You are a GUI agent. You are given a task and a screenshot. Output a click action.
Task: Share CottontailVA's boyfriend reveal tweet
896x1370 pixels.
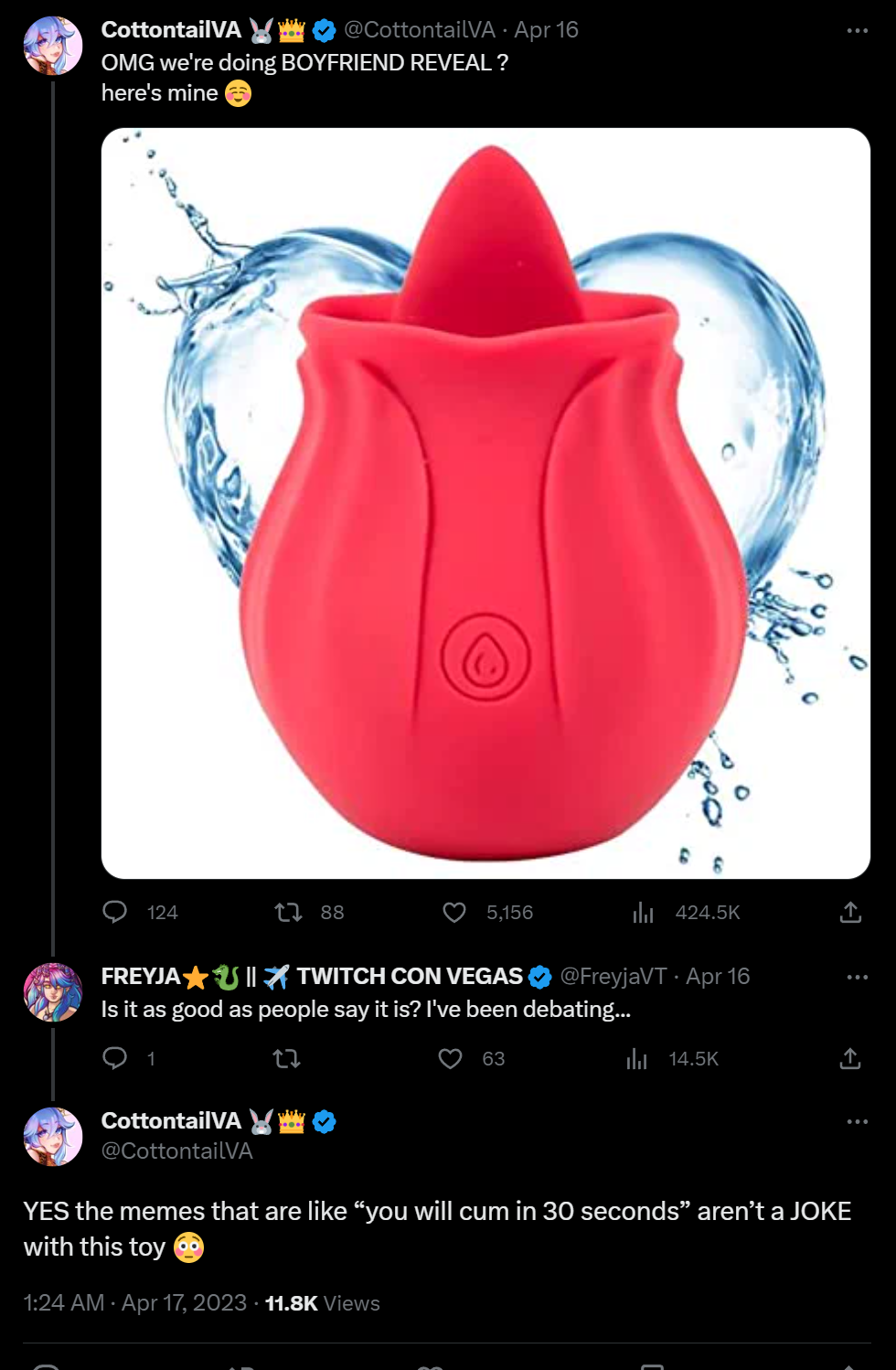click(850, 912)
